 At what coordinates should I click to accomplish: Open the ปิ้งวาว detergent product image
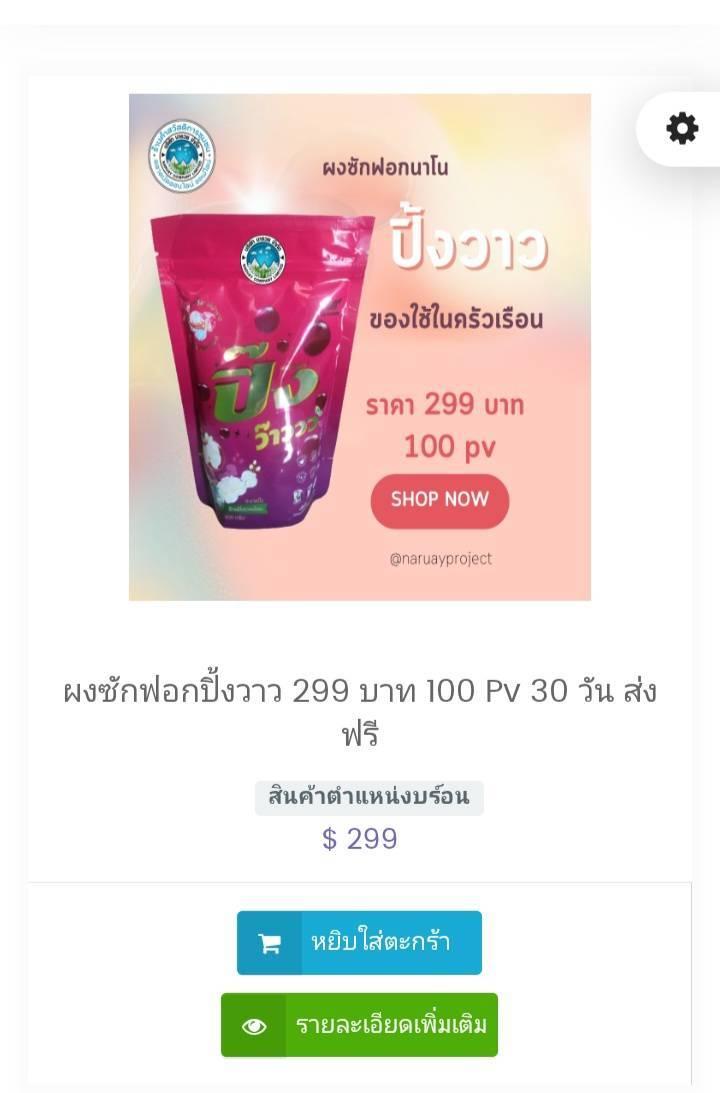(360, 347)
